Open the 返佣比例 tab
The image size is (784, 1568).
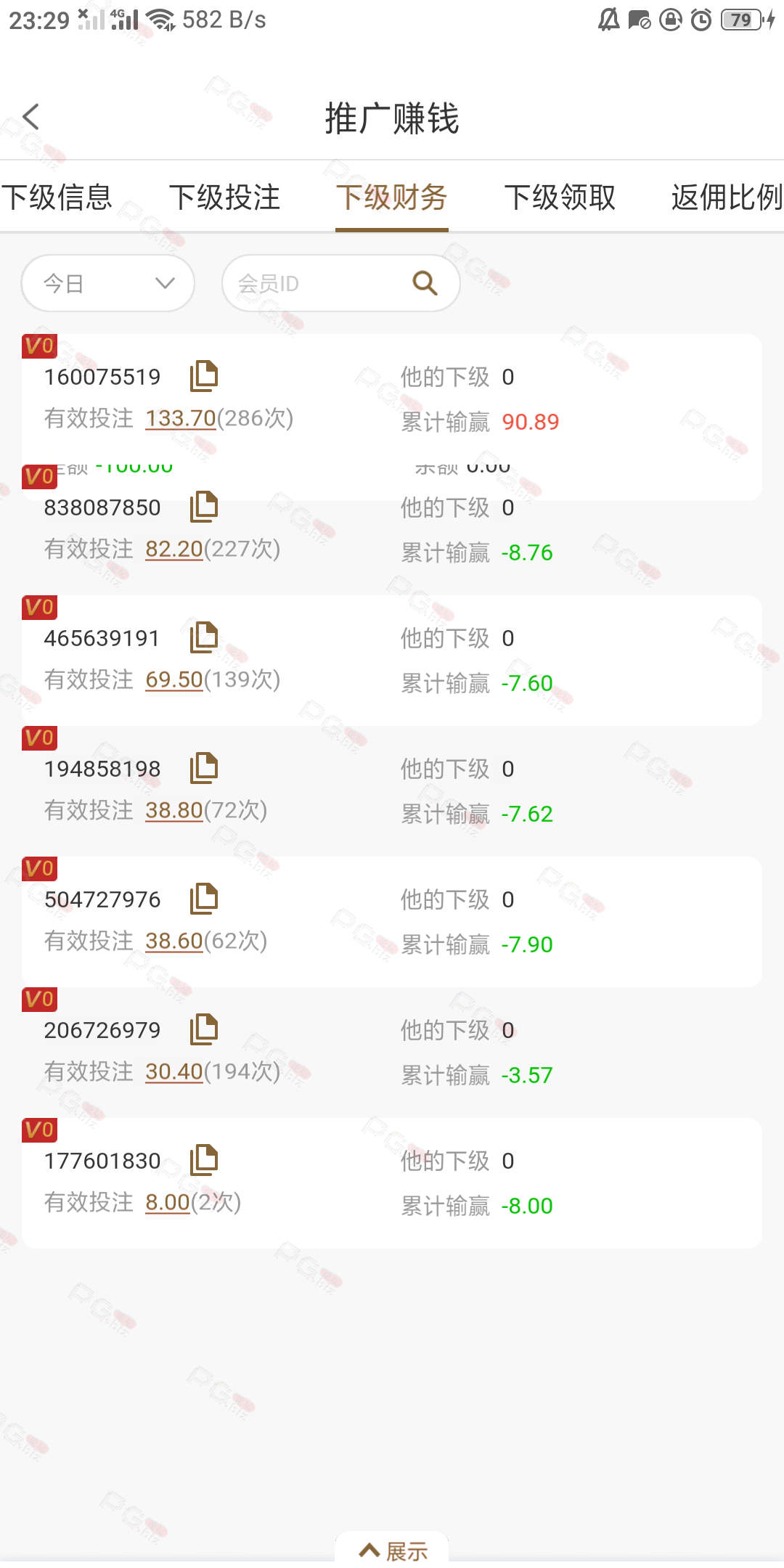pos(727,197)
